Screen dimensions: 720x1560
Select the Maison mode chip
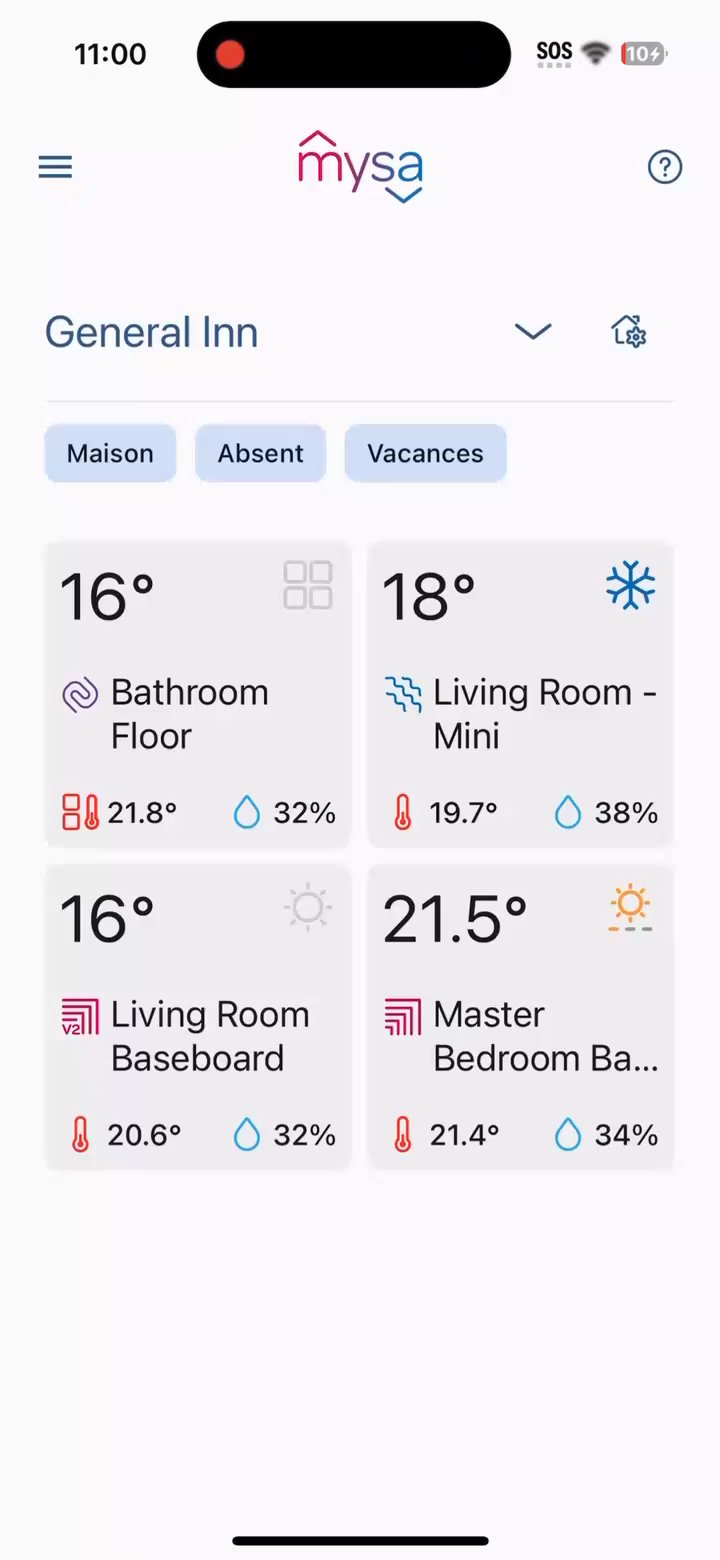point(110,453)
